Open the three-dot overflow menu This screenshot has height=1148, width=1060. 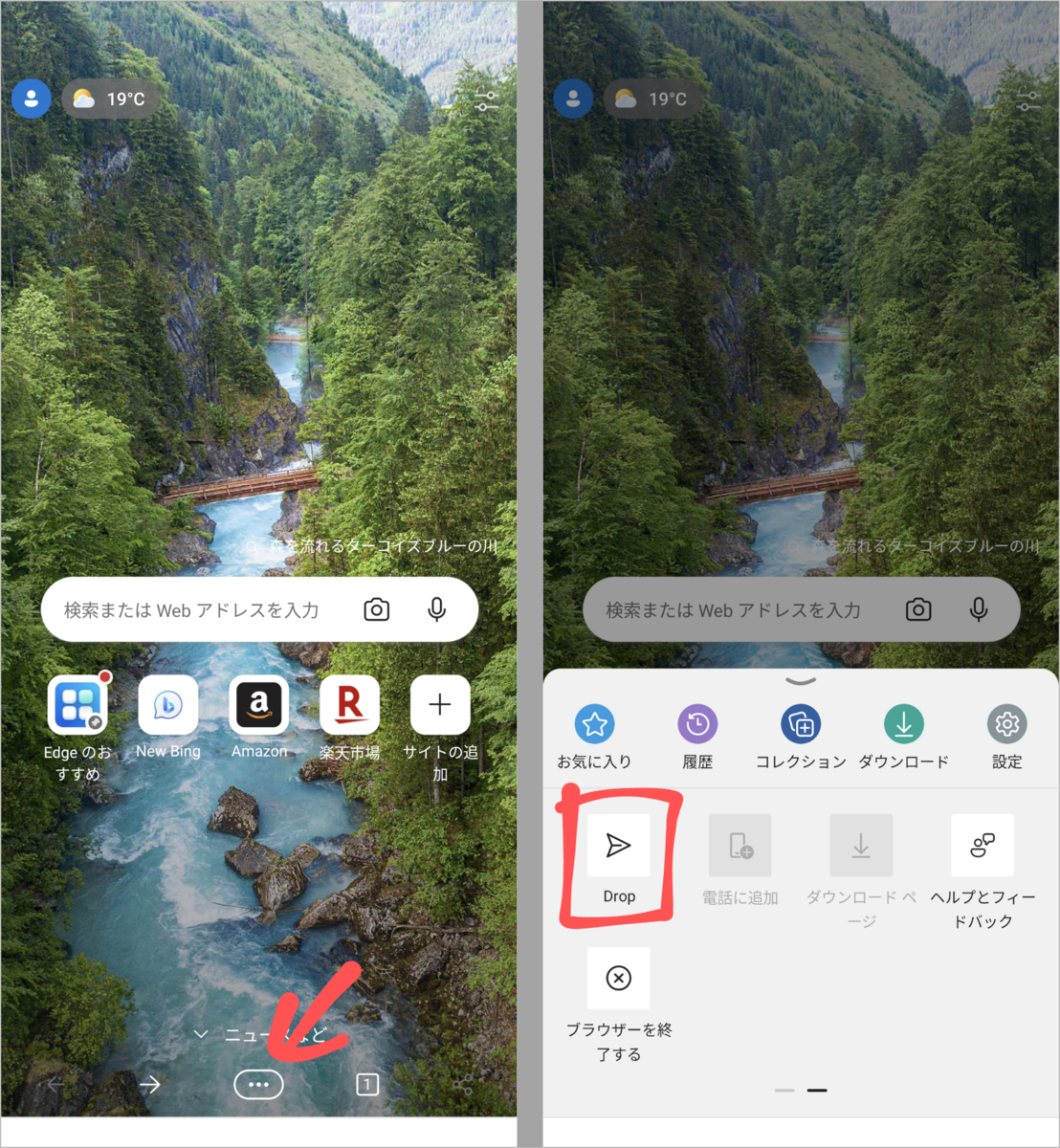(x=258, y=1084)
